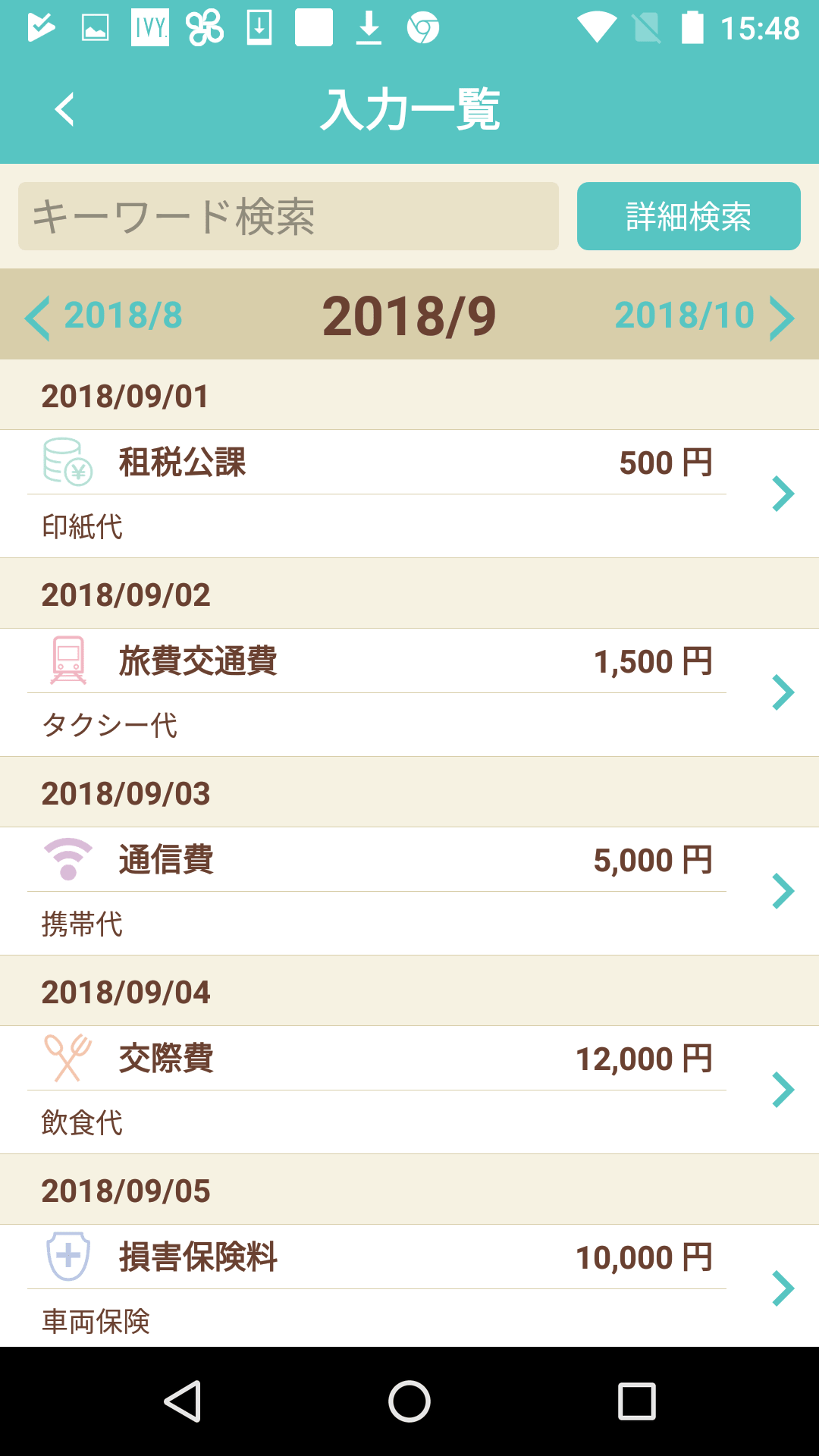The width and height of the screenshot is (819, 1456).
Task: Open the 損害保険料 10,000円 entry
Action: pos(409,1285)
